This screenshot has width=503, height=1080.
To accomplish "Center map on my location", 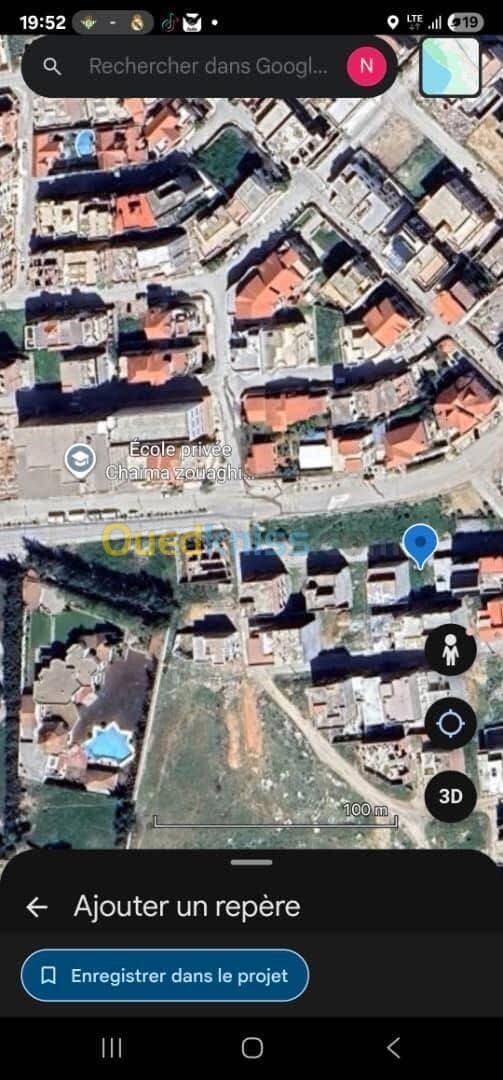I will [x=450, y=723].
